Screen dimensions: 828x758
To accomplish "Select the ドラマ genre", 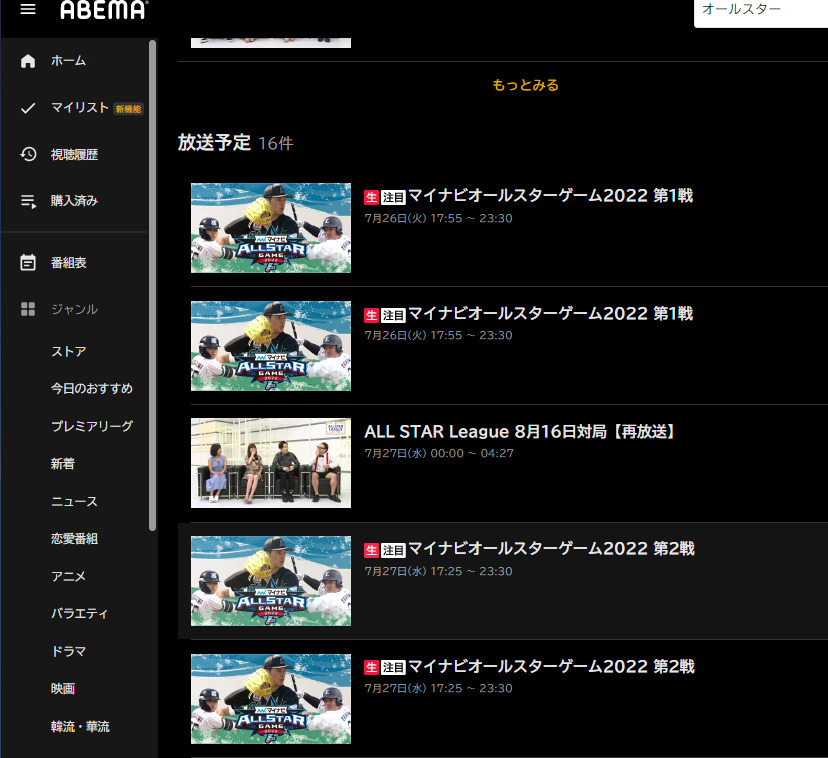I will (x=68, y=651).
